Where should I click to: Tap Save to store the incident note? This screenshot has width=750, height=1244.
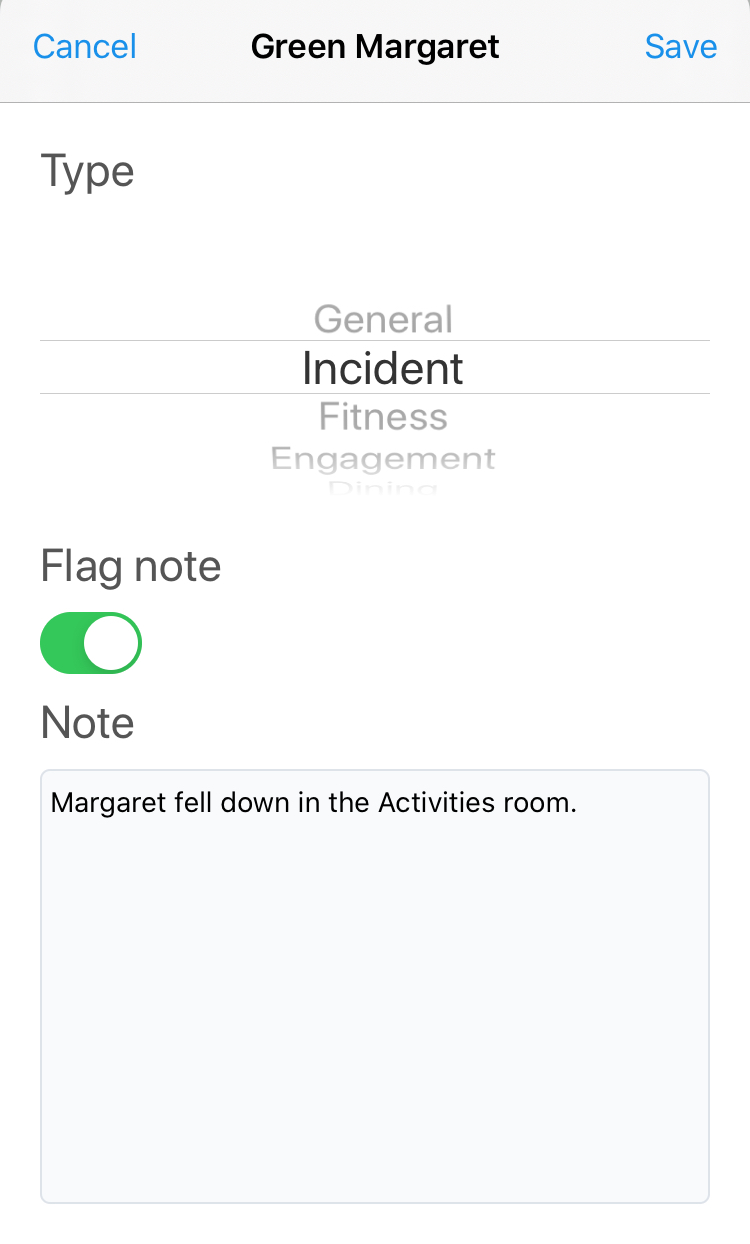[681, 46]
